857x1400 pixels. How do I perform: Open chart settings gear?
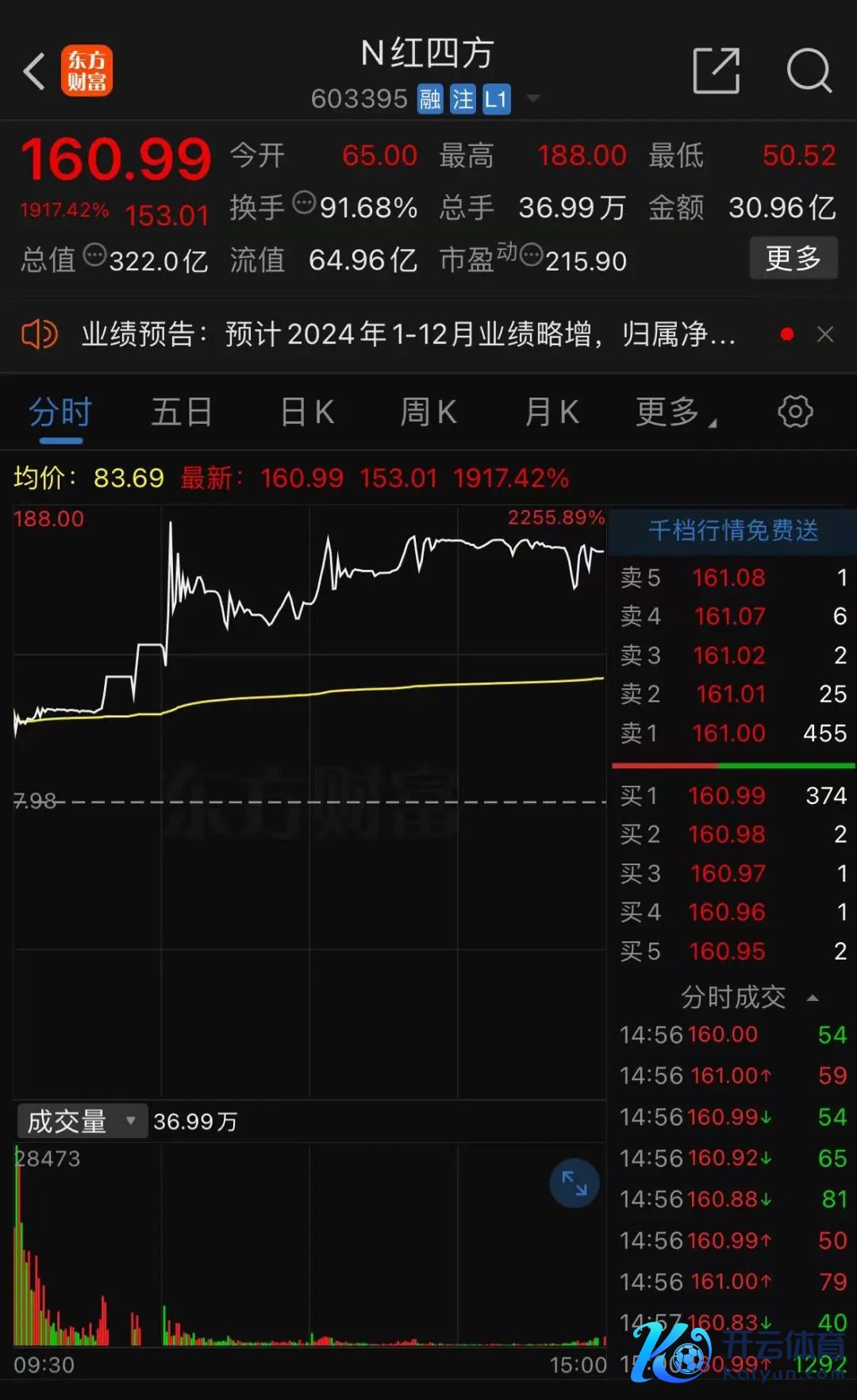coord(795,412)
